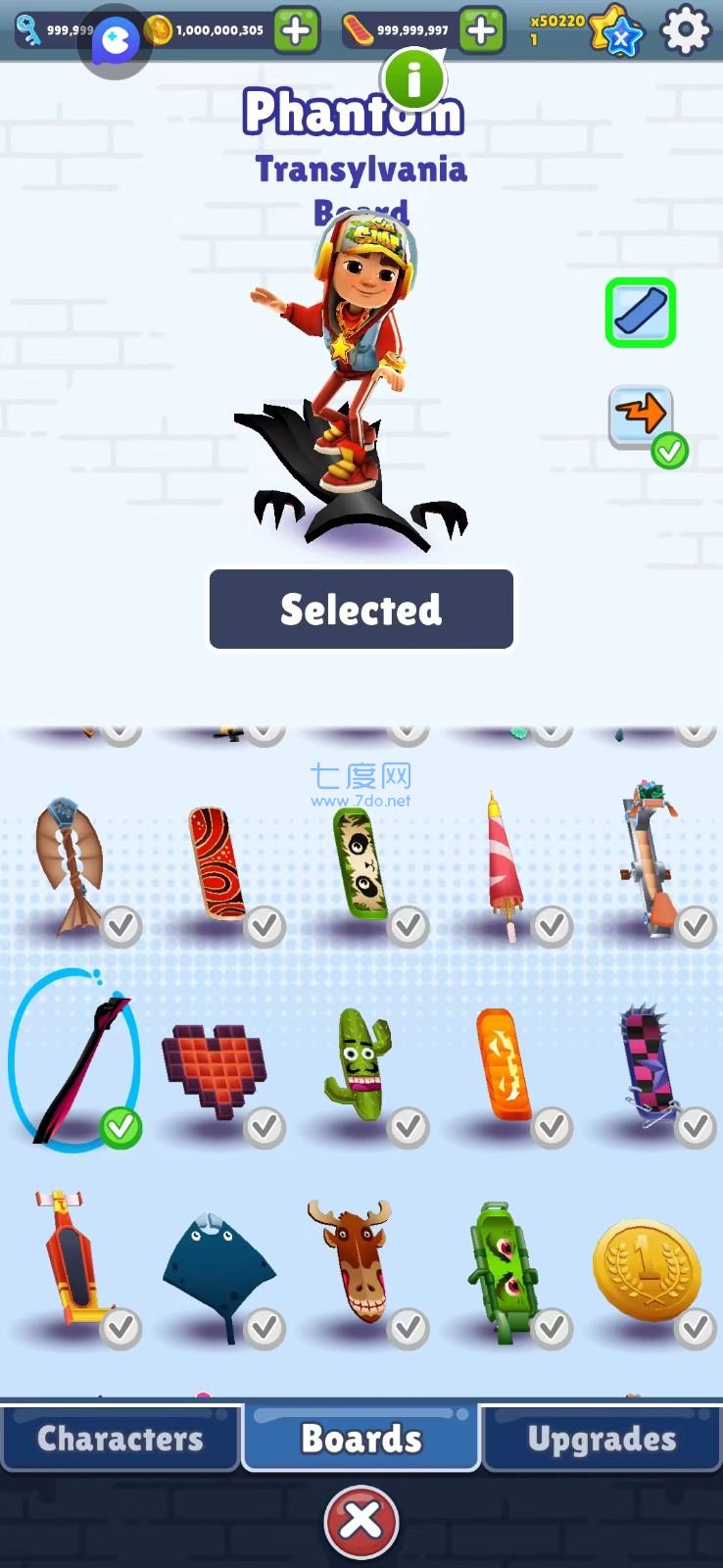The height and width of the screenshot is (1568, 723).
Task: Open the settings gear
Action: [685, 30]
